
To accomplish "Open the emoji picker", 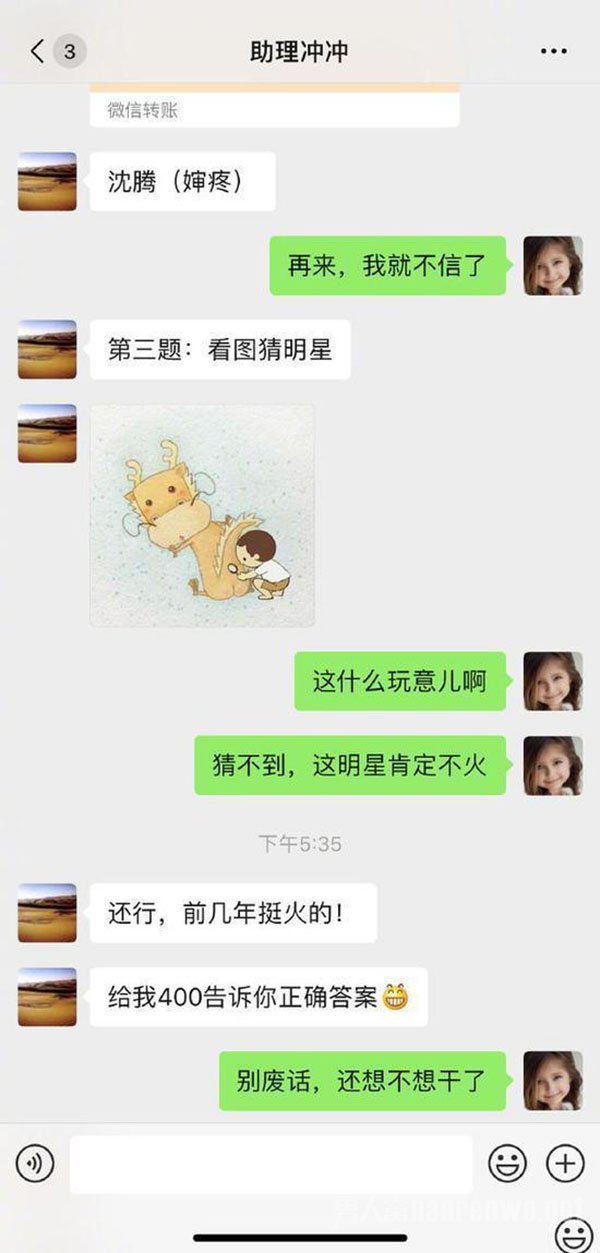I will click(x=507, y=1163).
